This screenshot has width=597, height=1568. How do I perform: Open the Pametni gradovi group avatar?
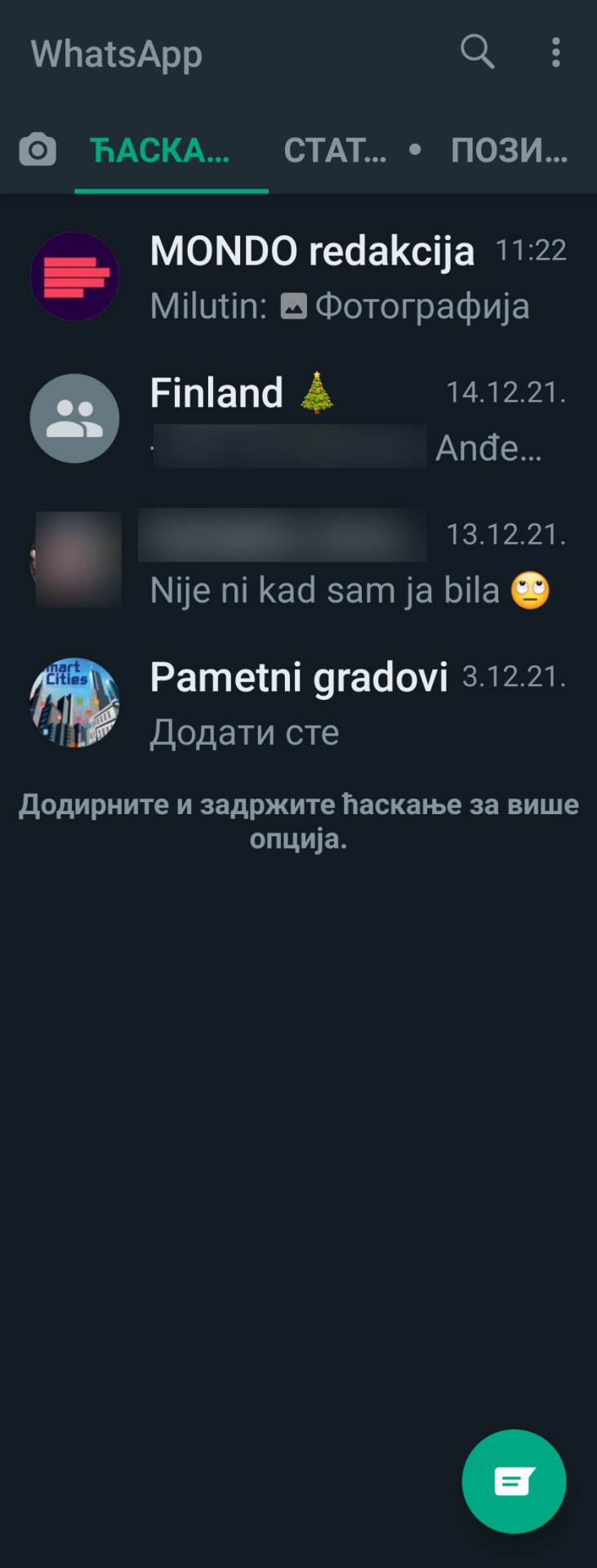[73, 702]
